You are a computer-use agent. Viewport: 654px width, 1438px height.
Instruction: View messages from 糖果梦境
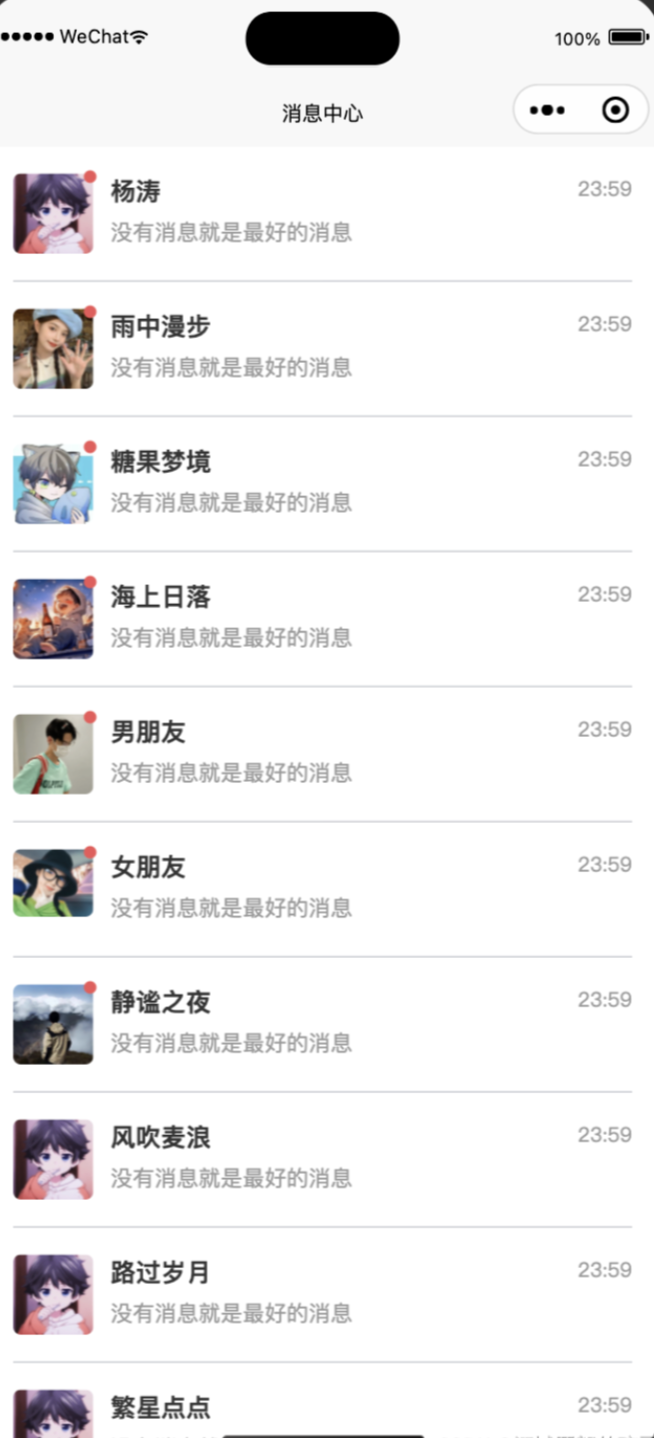(x=322, y=483)
